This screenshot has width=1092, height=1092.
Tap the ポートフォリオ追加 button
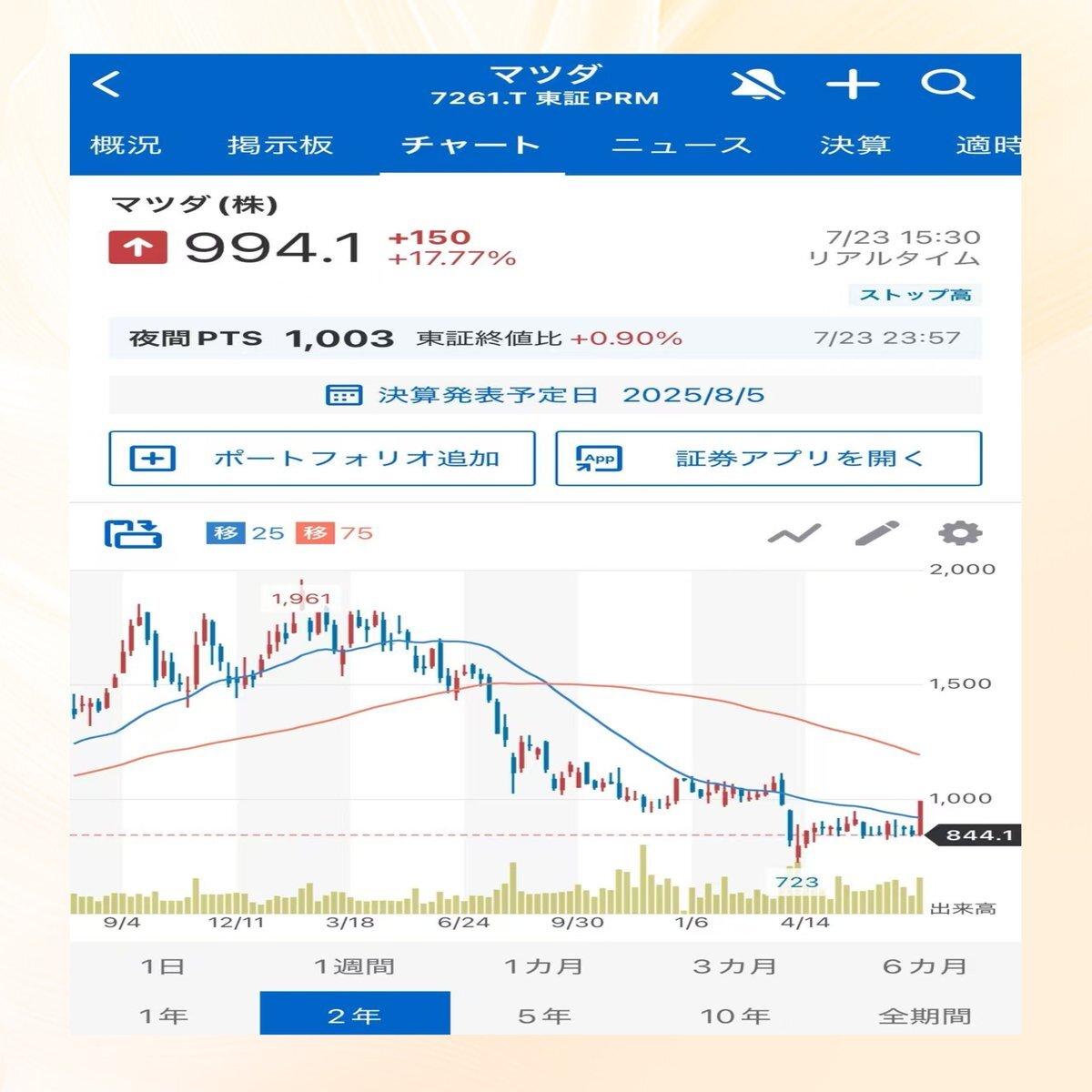click(x=321, y=459)
